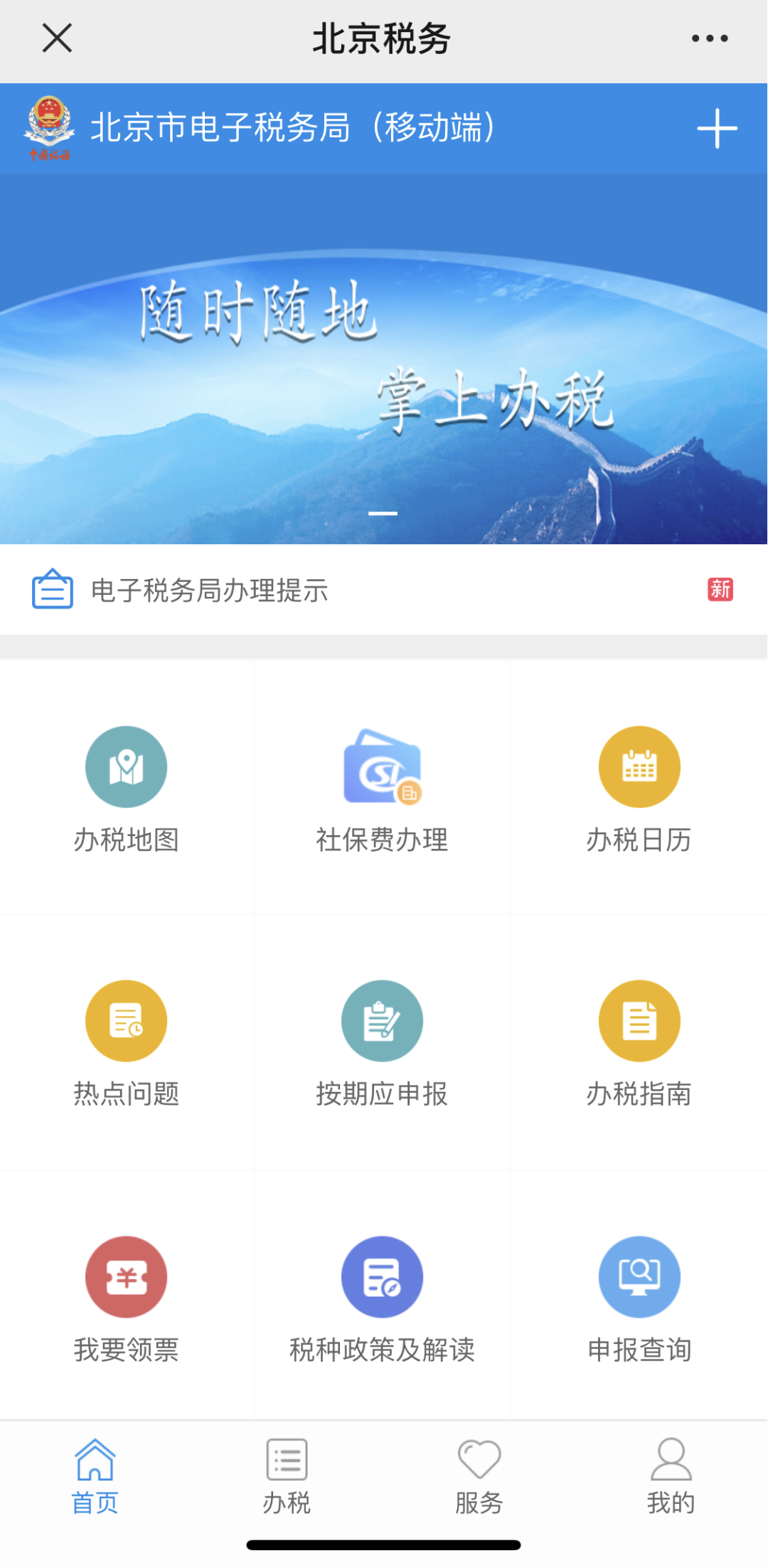The width and height of the screenshot is (768, 1568).
Task: Open 办税地图
Action: pyautogui.click(x=127, y=788)
